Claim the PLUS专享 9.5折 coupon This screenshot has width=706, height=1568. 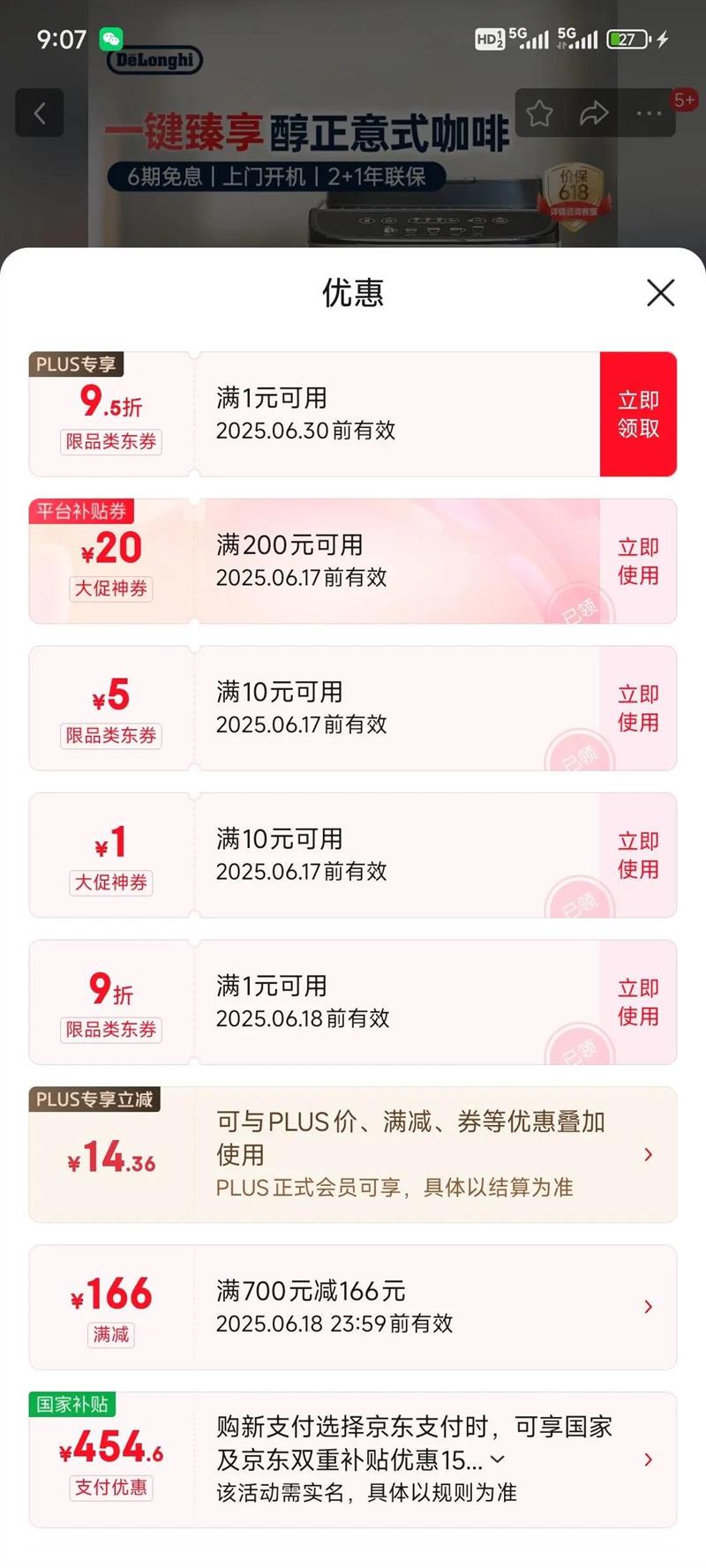point(638,415)
